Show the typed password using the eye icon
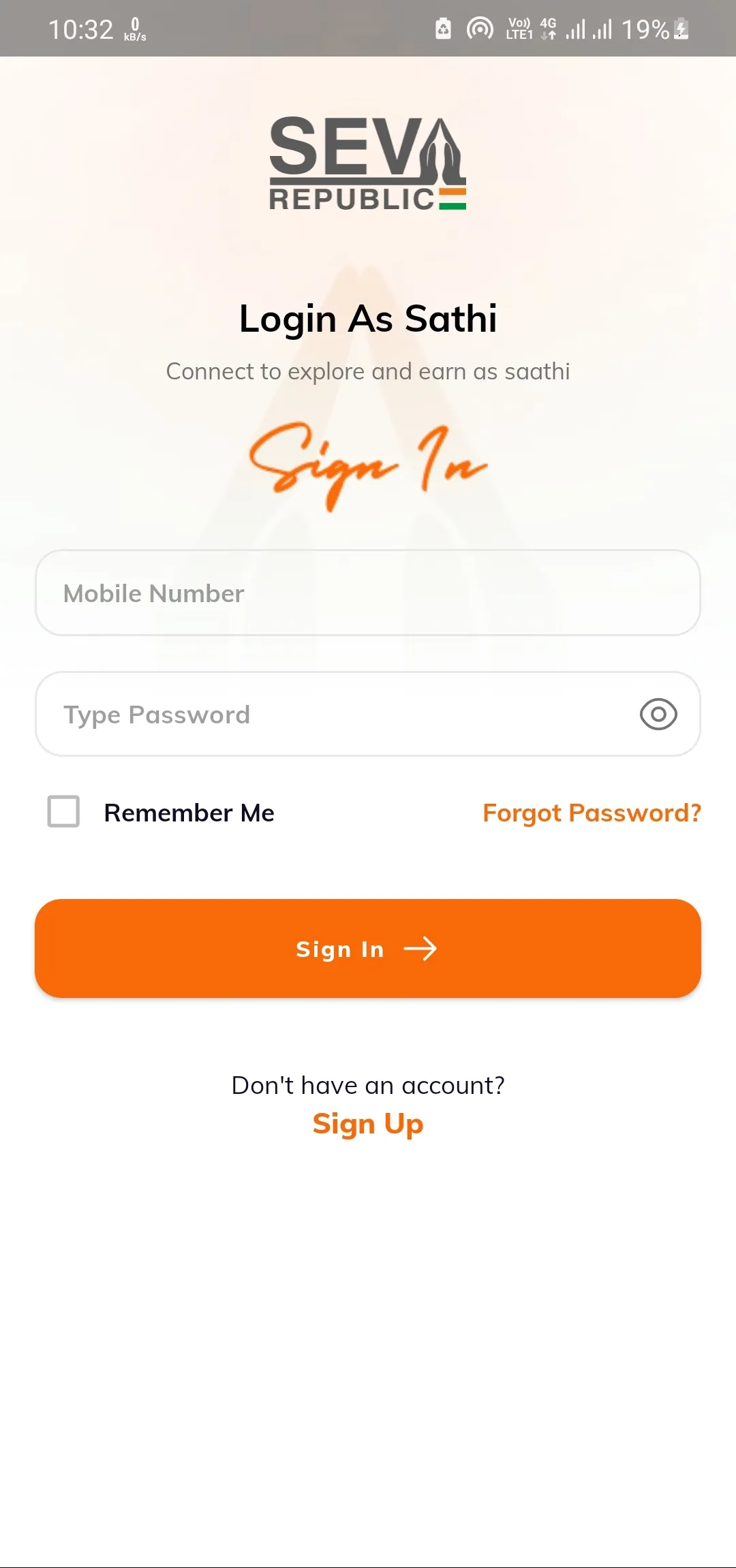The image size is (736, 1568). pyautogui.click(x=657, y=714)
